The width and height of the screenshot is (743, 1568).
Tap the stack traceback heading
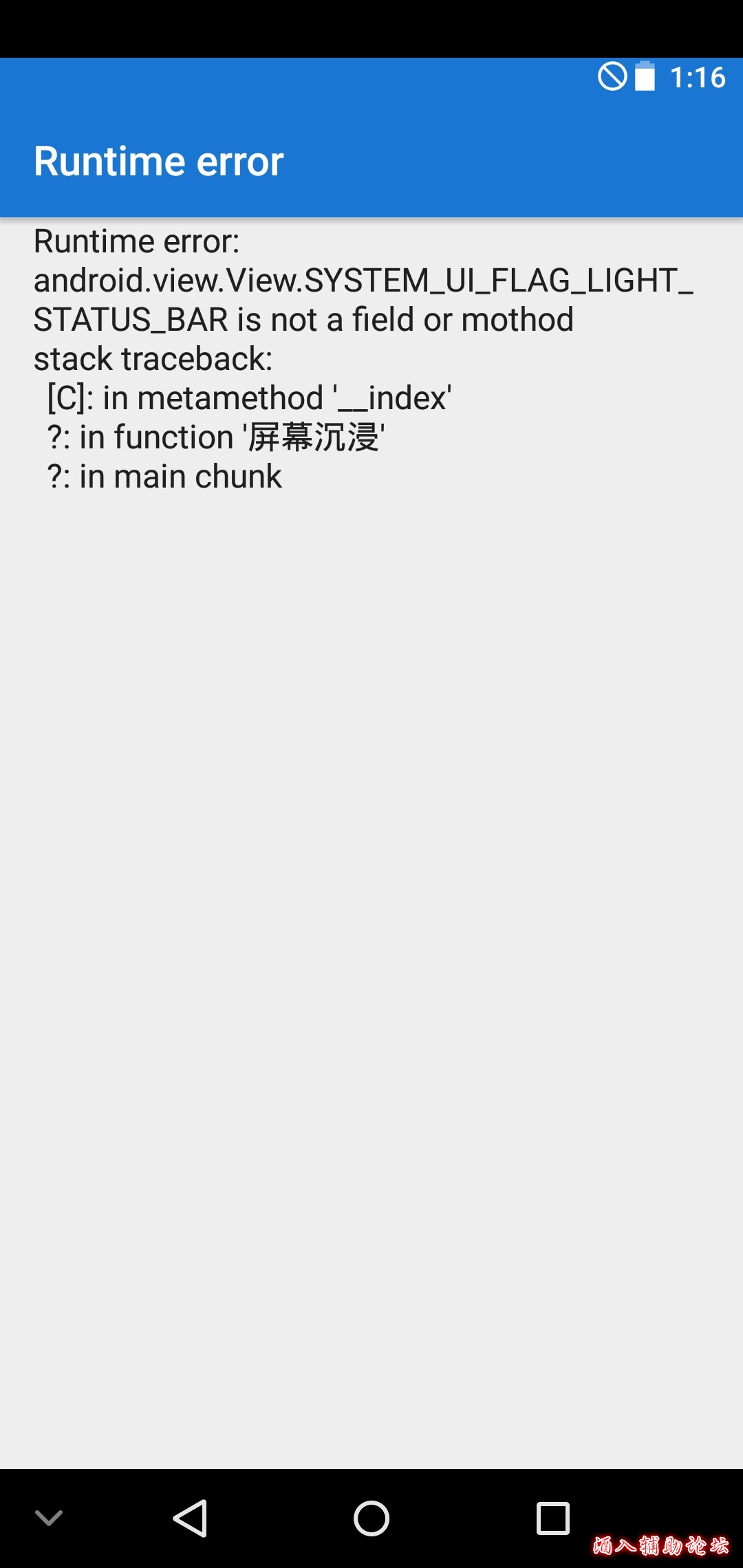click(x=153, y=358)
